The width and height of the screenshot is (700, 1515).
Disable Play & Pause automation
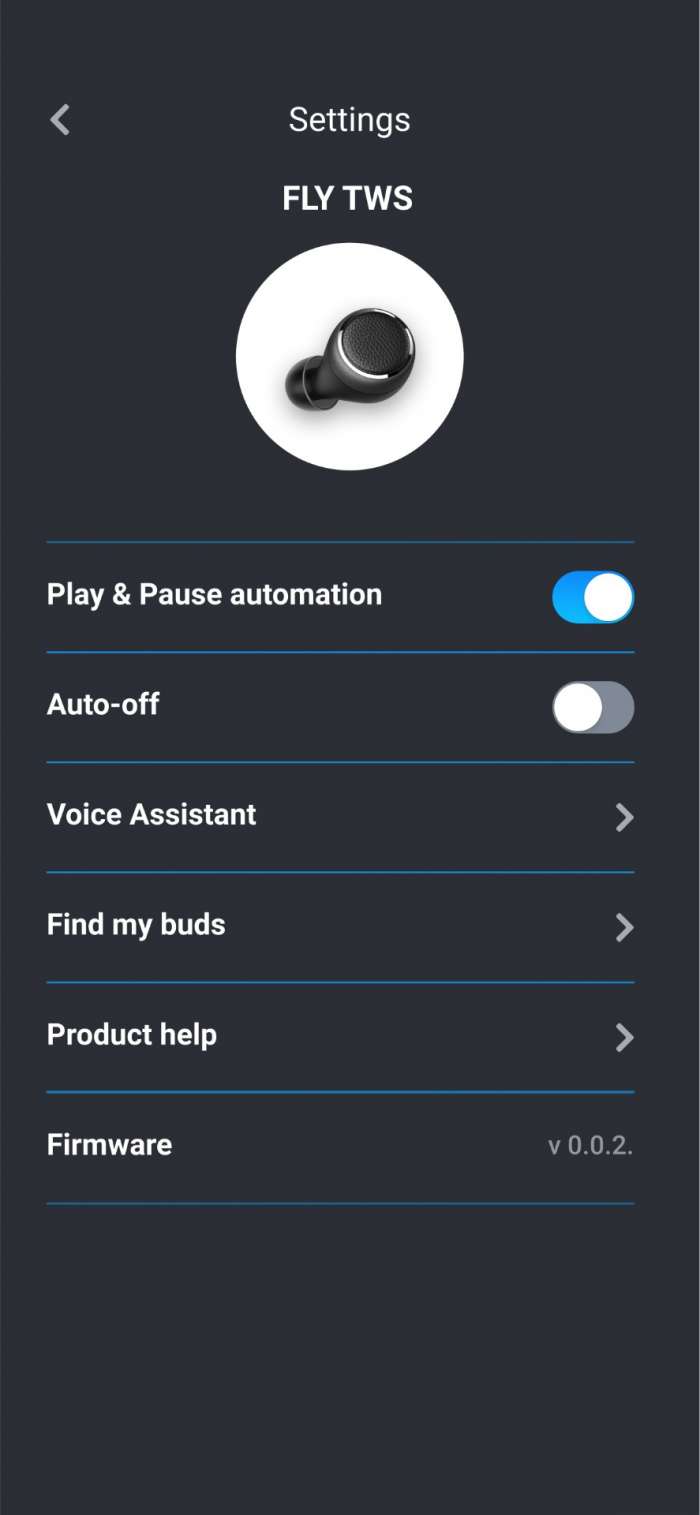593,597
